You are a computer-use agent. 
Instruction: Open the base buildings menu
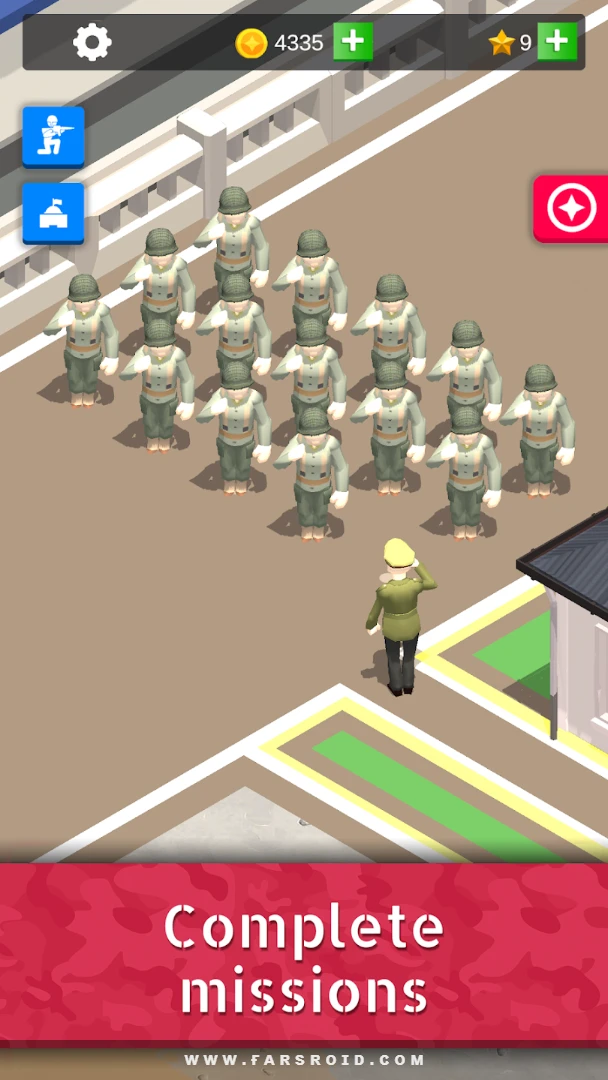[53, 213]
